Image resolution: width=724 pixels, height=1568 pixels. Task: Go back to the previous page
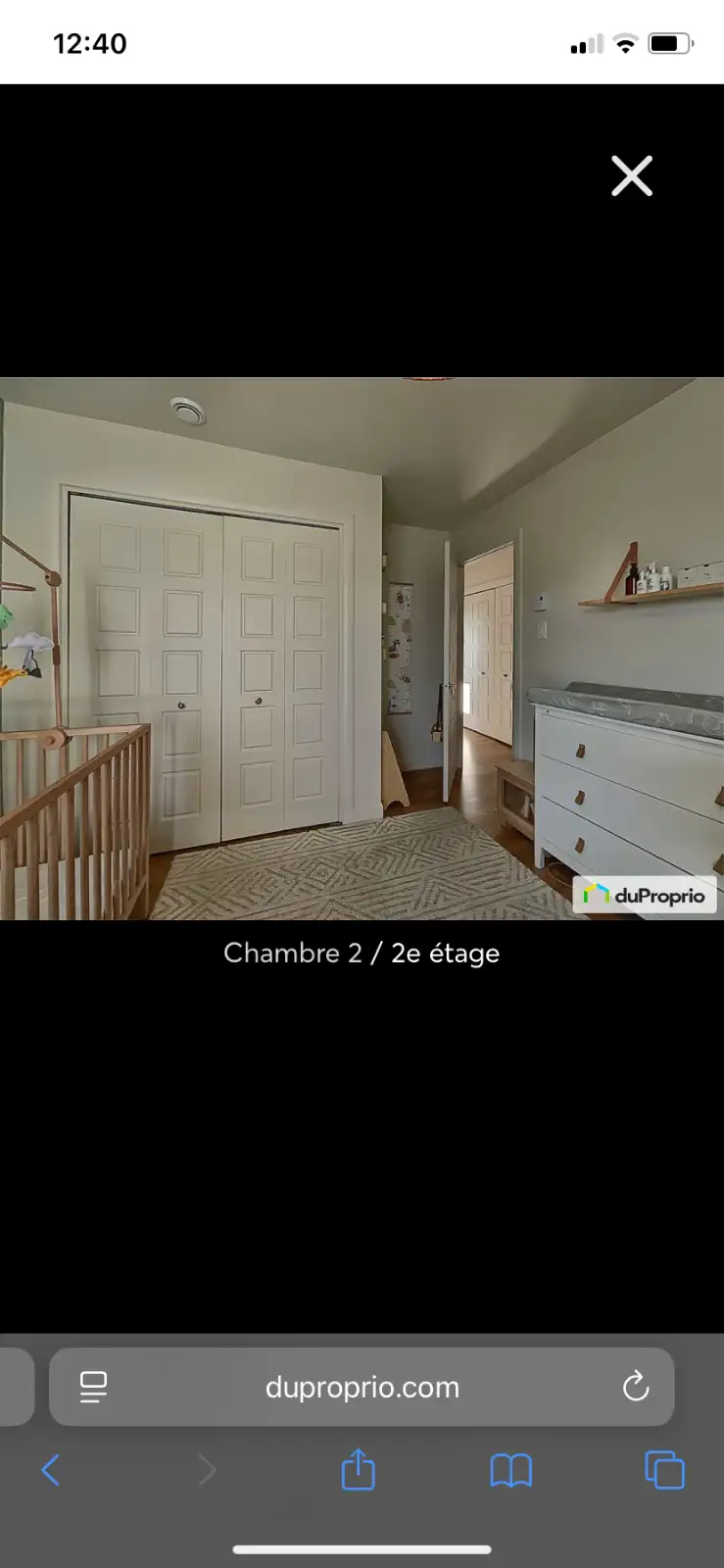point(51,1470)
